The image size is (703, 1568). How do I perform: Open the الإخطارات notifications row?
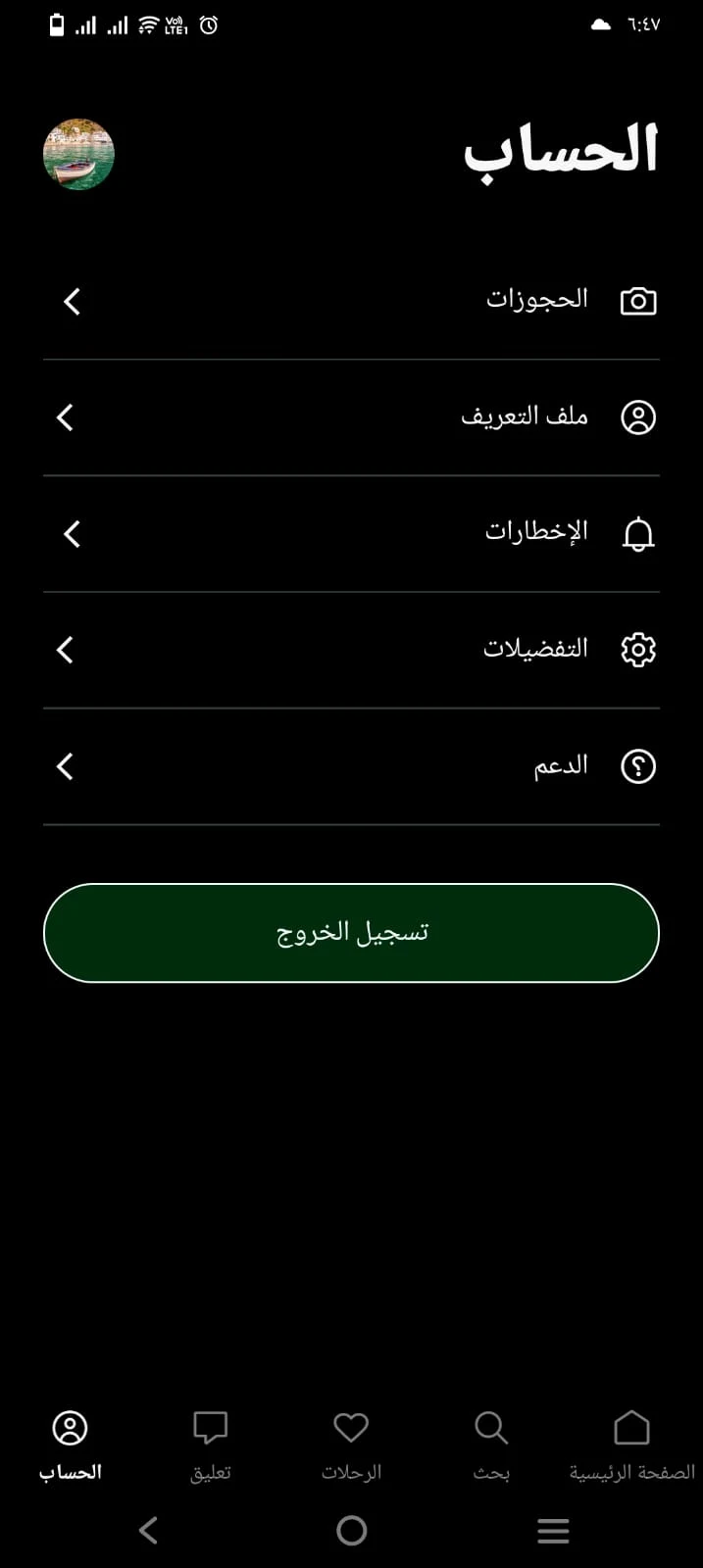point(351,533)
